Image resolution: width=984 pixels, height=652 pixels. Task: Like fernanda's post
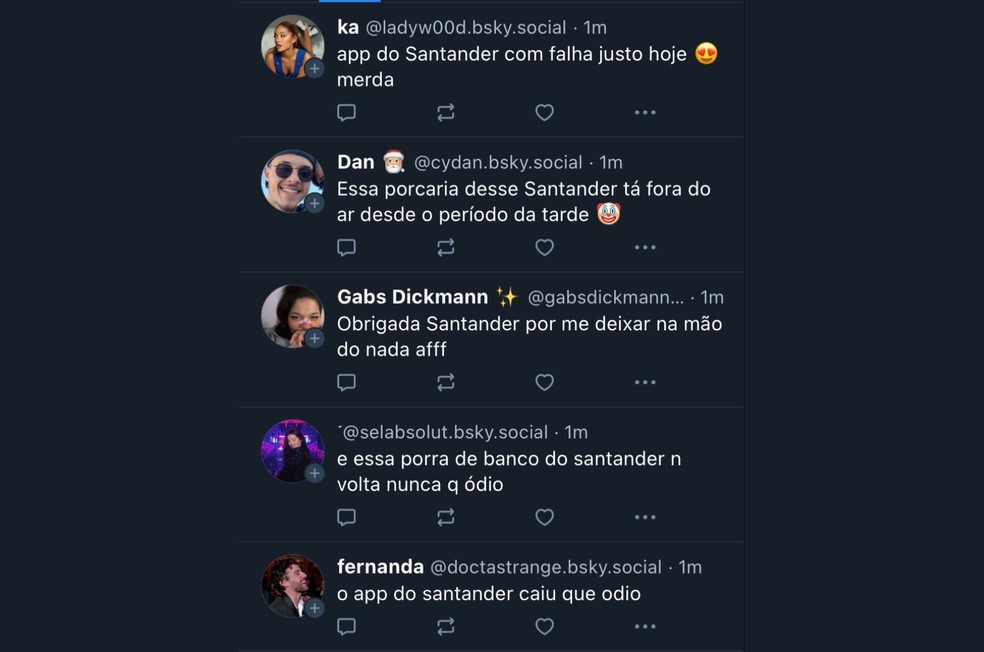pos(544,627)
